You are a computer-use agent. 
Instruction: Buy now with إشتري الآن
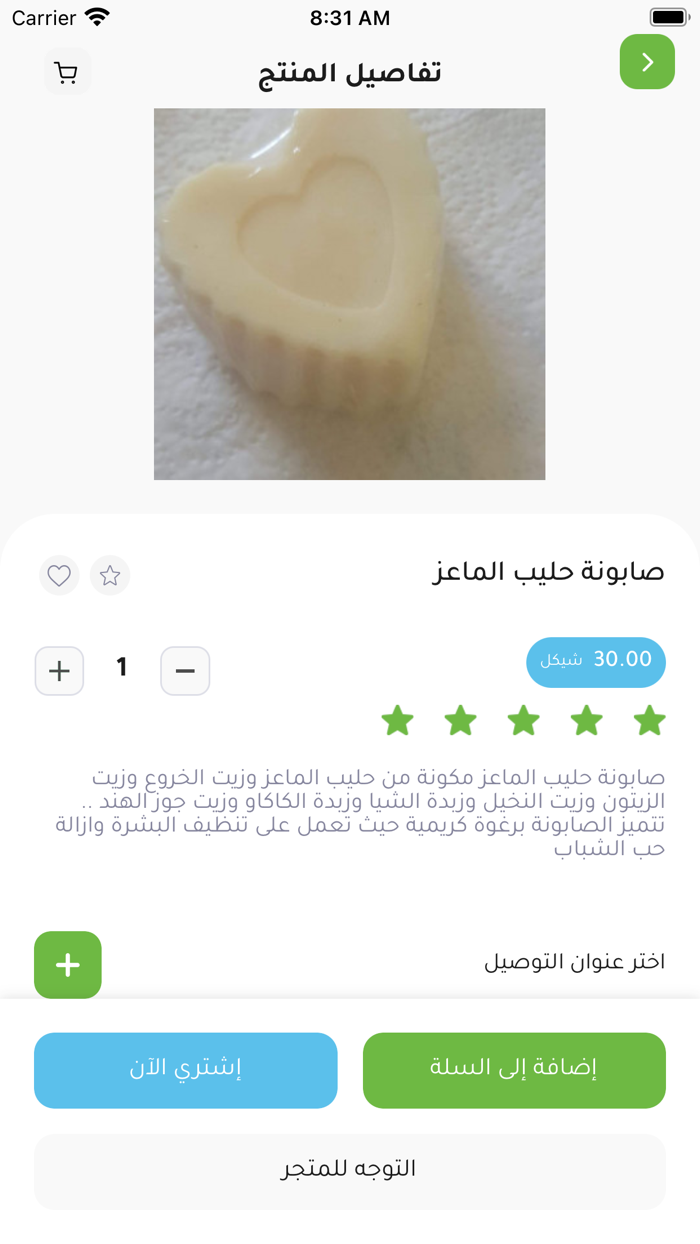[186, 1070]
